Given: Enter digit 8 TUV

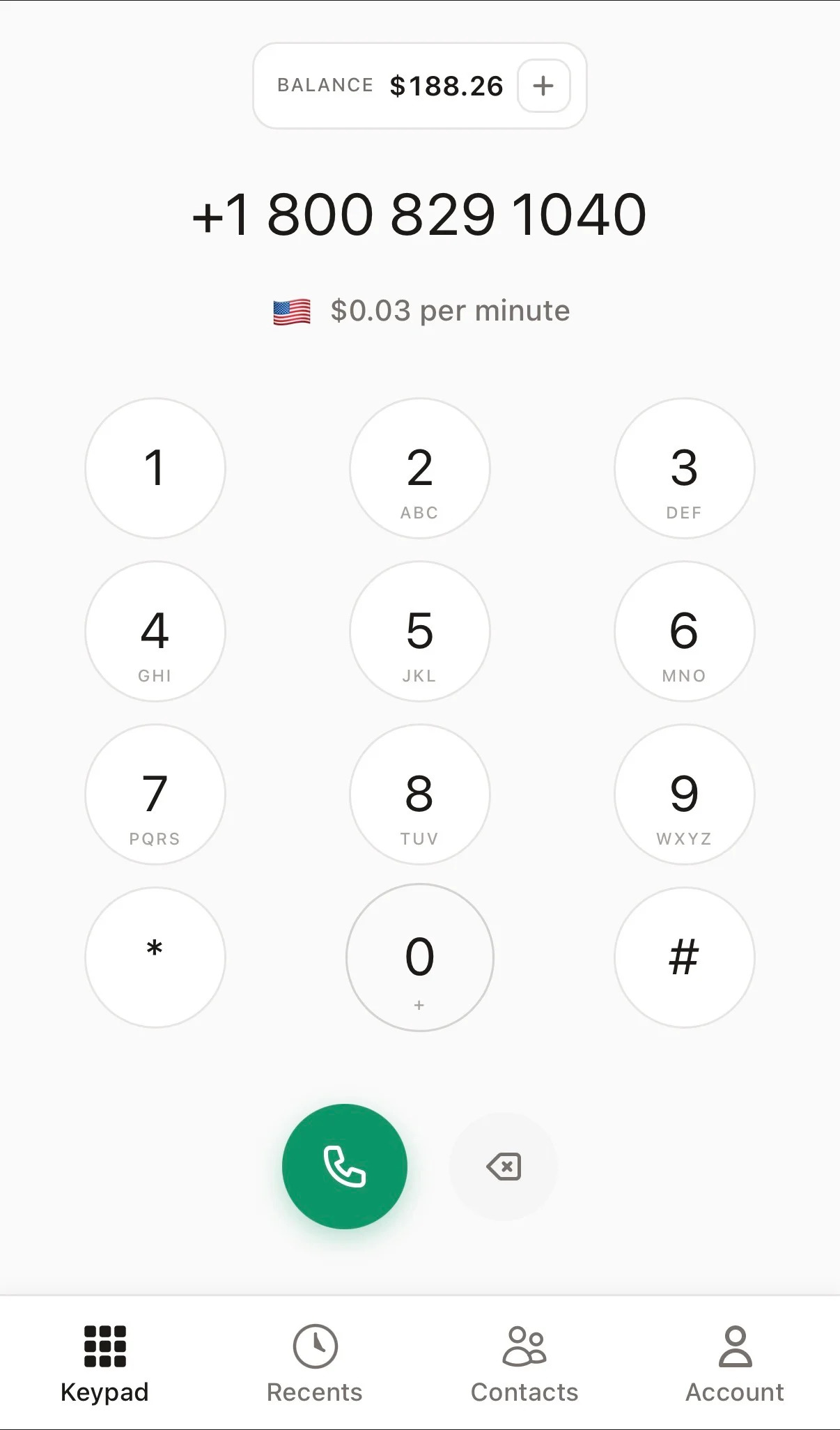Looking at the screenshot, I should [x=419, y=794].
